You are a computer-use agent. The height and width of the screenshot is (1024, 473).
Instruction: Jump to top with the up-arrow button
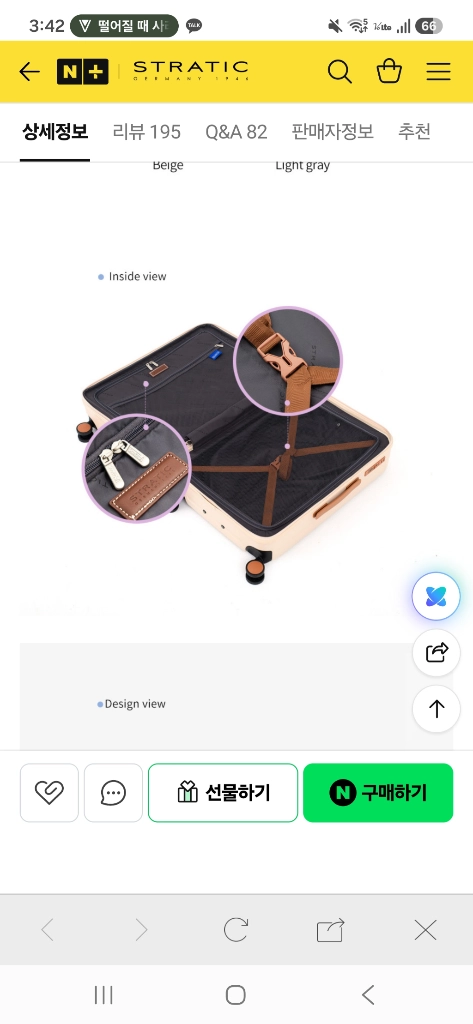[x=436, y=709]
